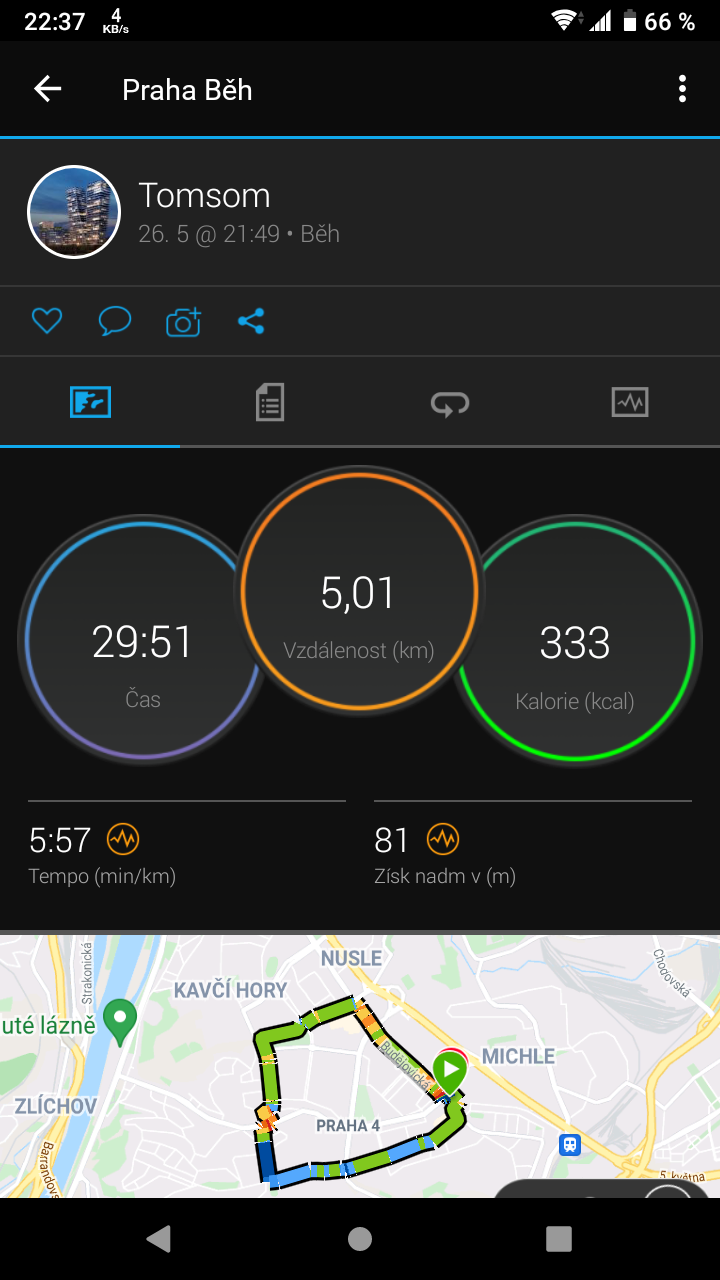Viewport: 720px width, 1280px height.
Task: Open the elevation gain insight icon beside 81
Action: pos(442,839)
